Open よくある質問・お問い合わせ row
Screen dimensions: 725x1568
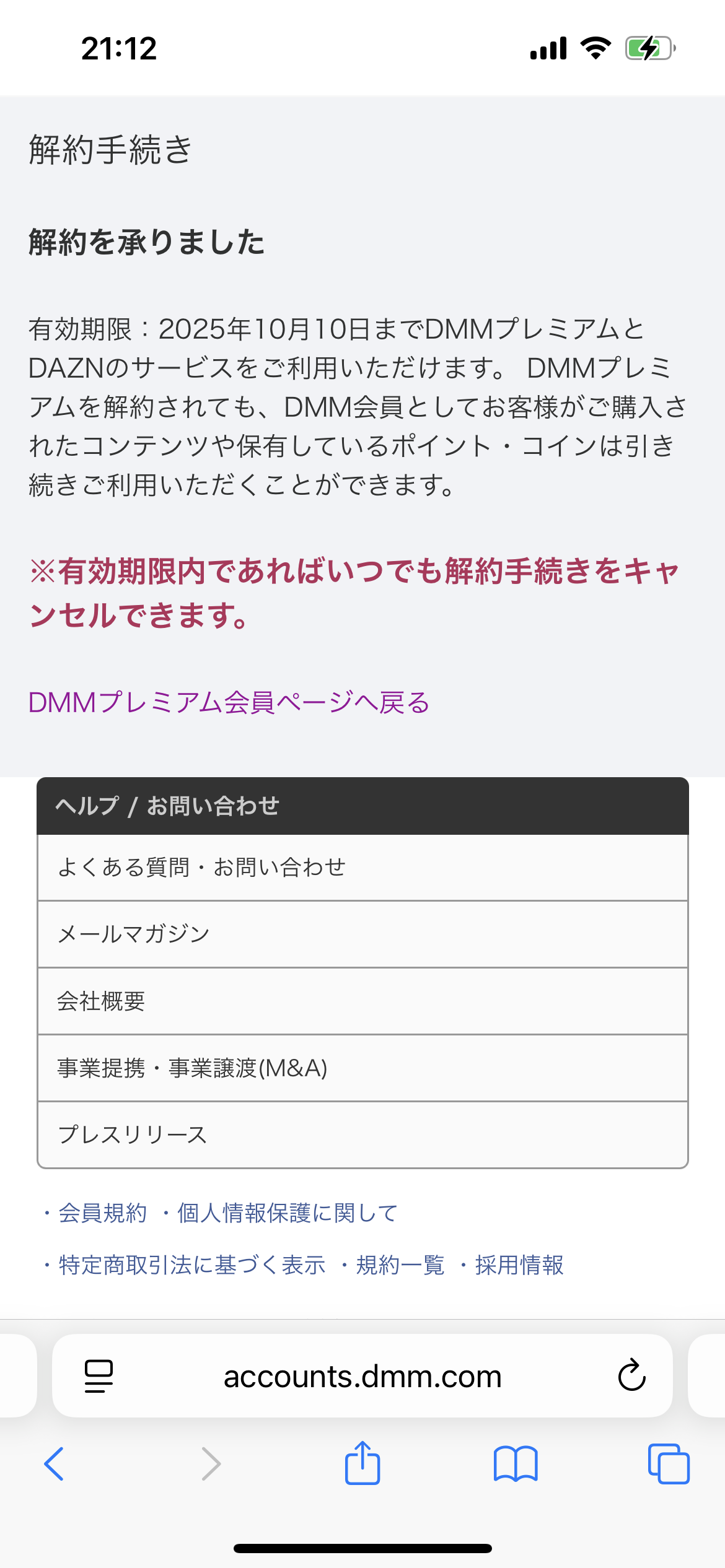point(362,868)
